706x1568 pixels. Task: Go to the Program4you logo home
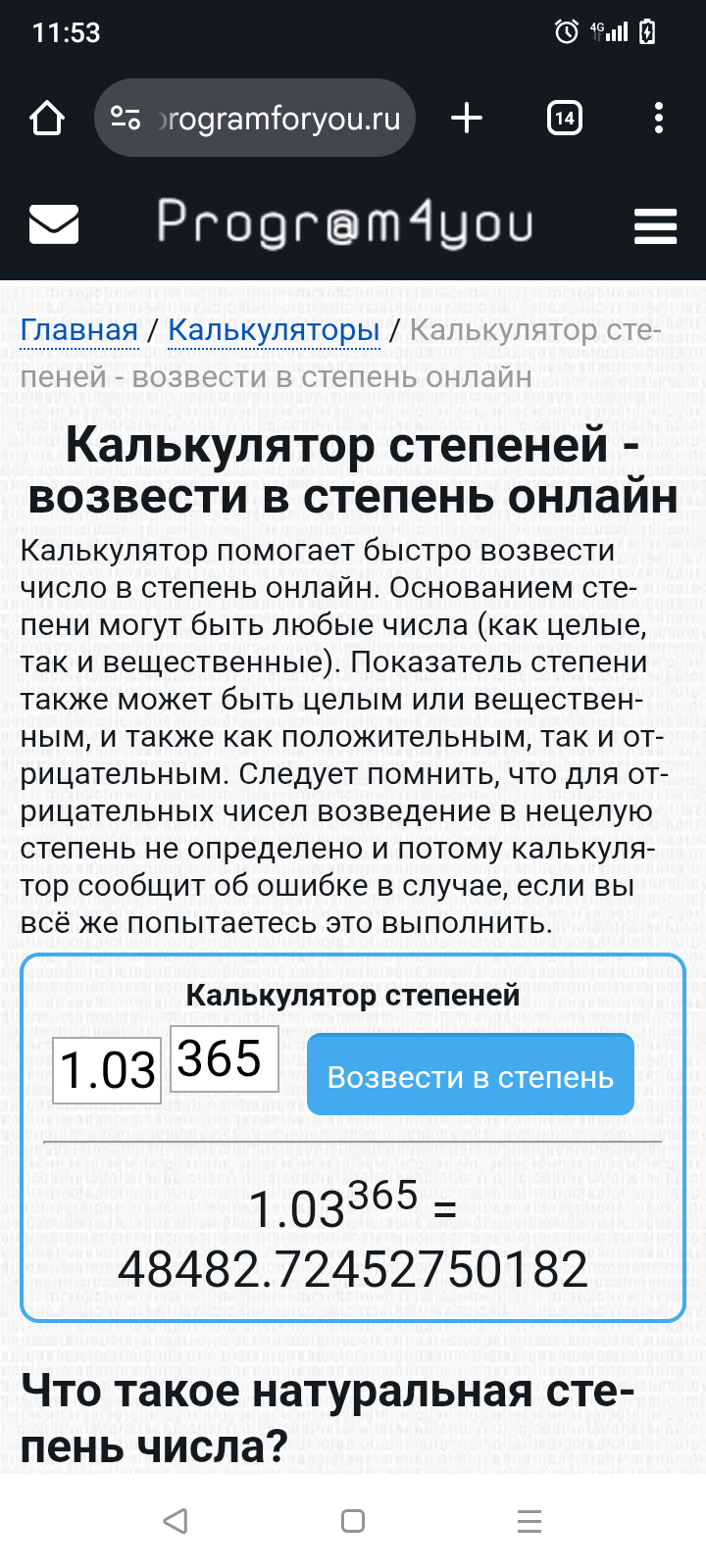tap(345, 224)
